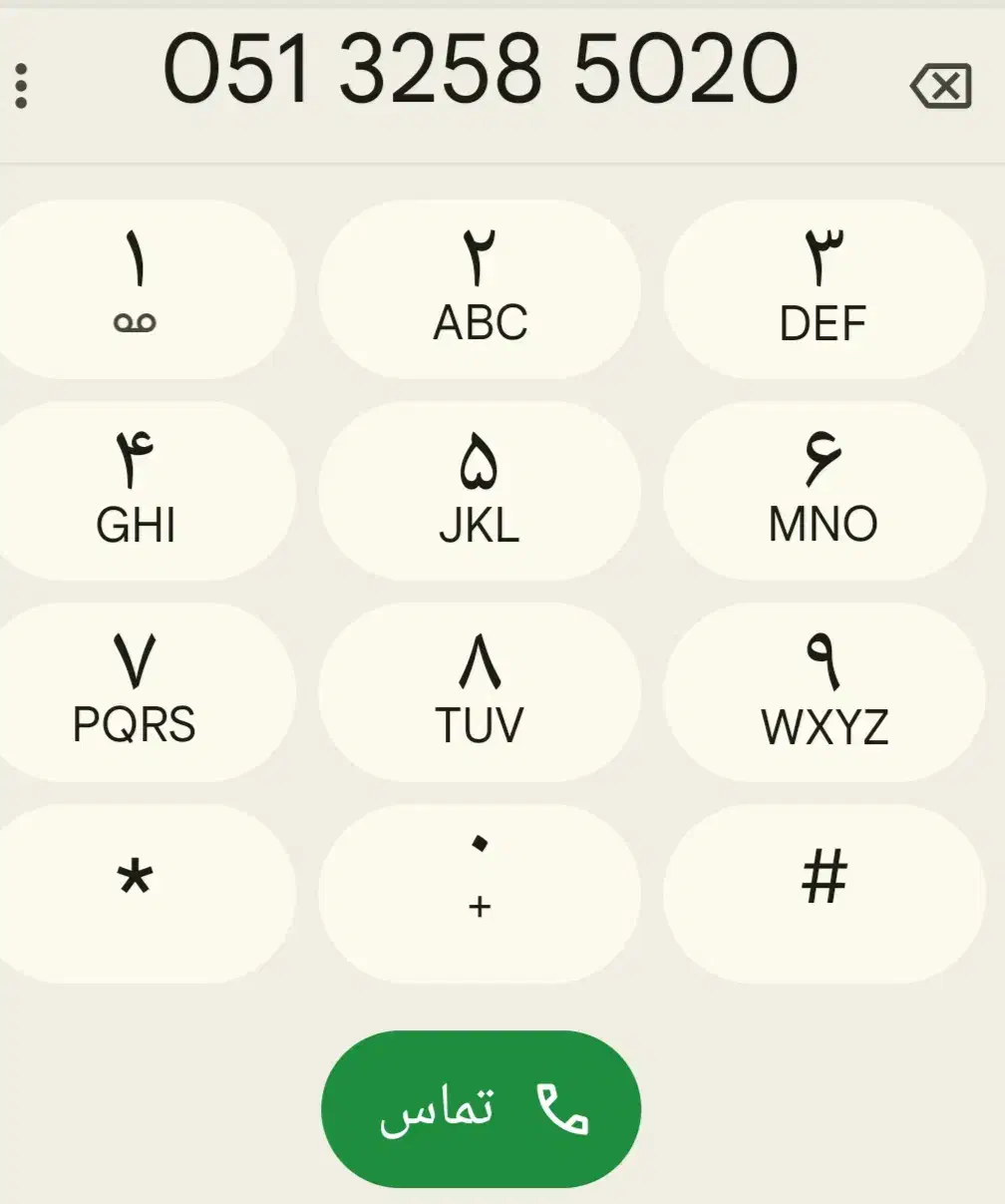Tap the star * key
1005x1204 pixels.
(136, 893)
